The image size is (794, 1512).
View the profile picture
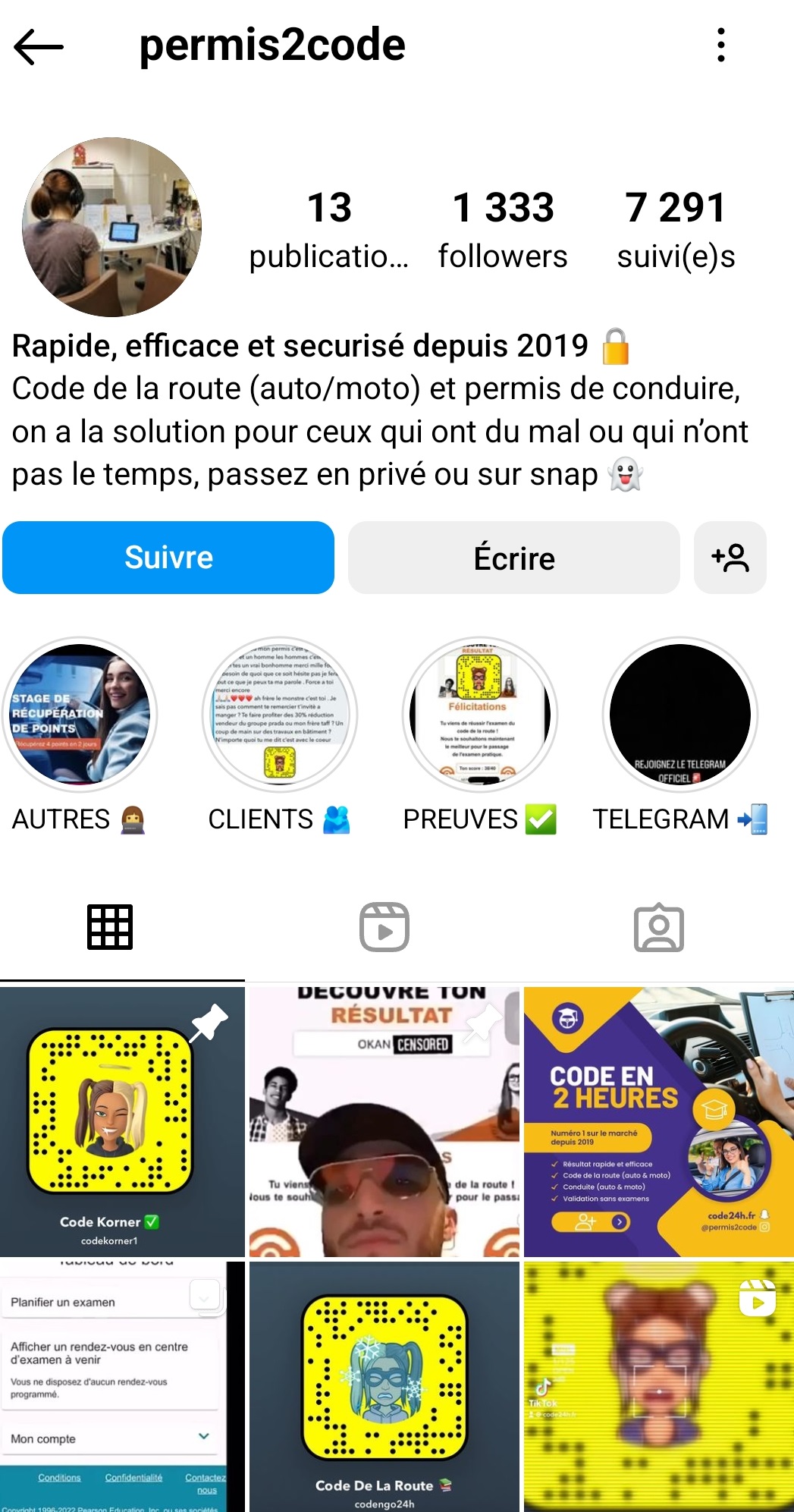coord(112,227)
